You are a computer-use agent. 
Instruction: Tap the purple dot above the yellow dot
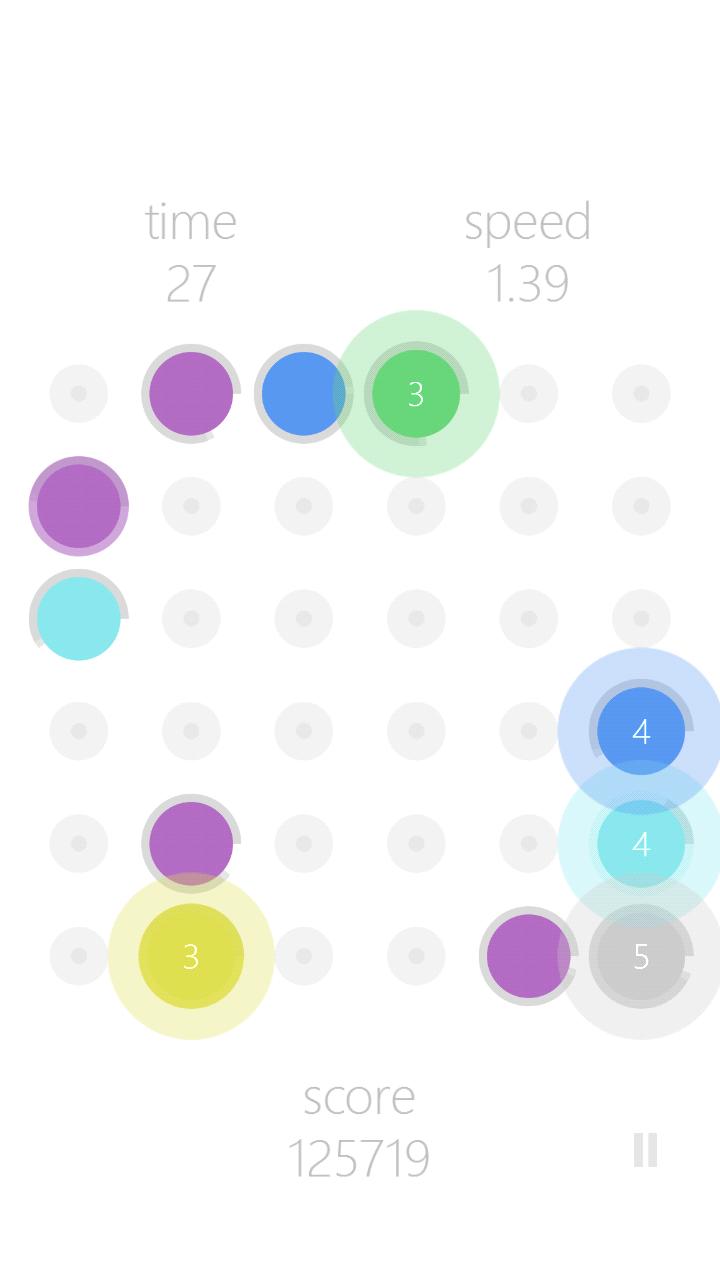(x=191, y=843)
